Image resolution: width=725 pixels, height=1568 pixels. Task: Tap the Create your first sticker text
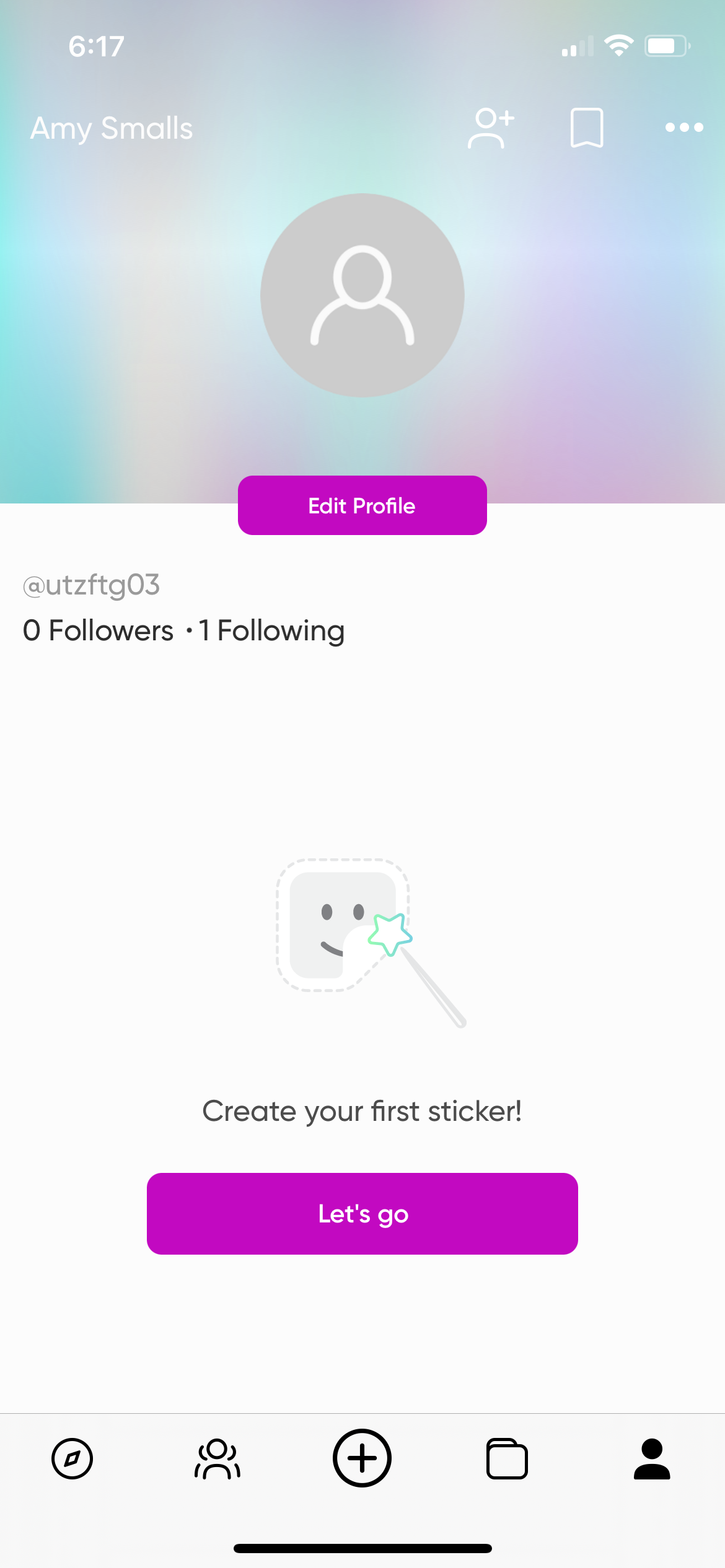(362, 1110)
